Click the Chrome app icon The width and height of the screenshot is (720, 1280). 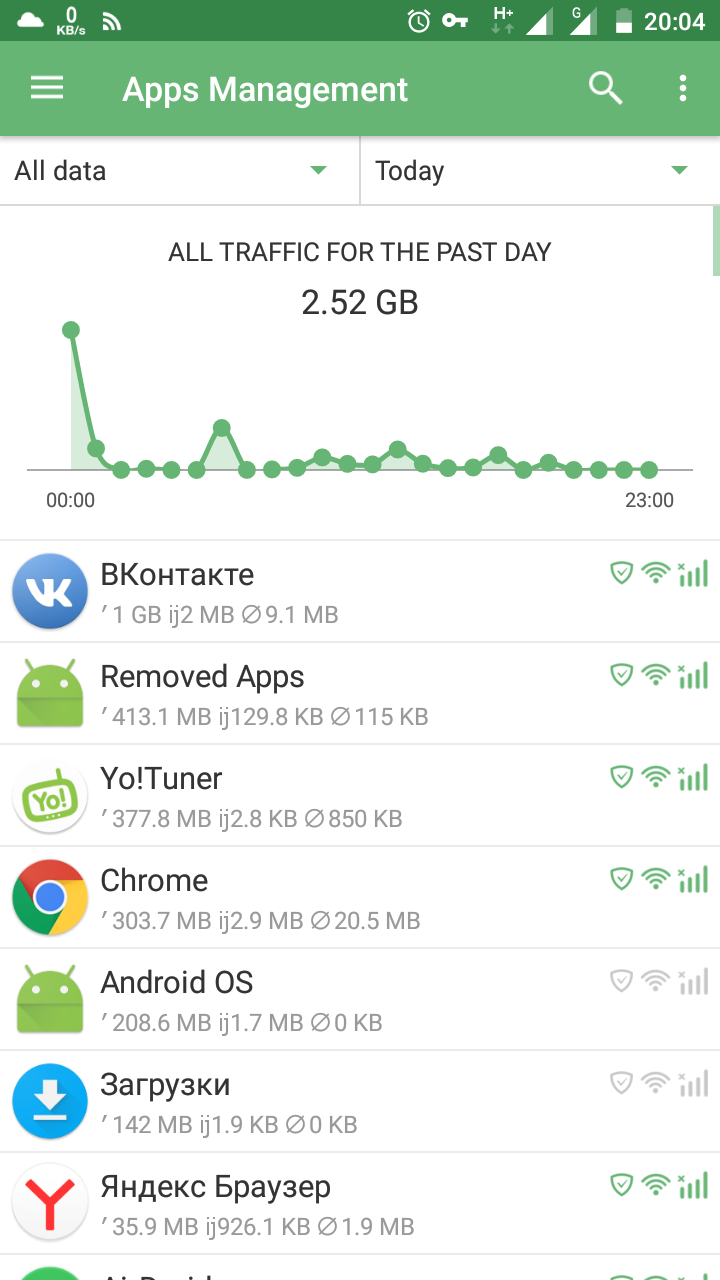pyautogui.click(x=50, y=897)
